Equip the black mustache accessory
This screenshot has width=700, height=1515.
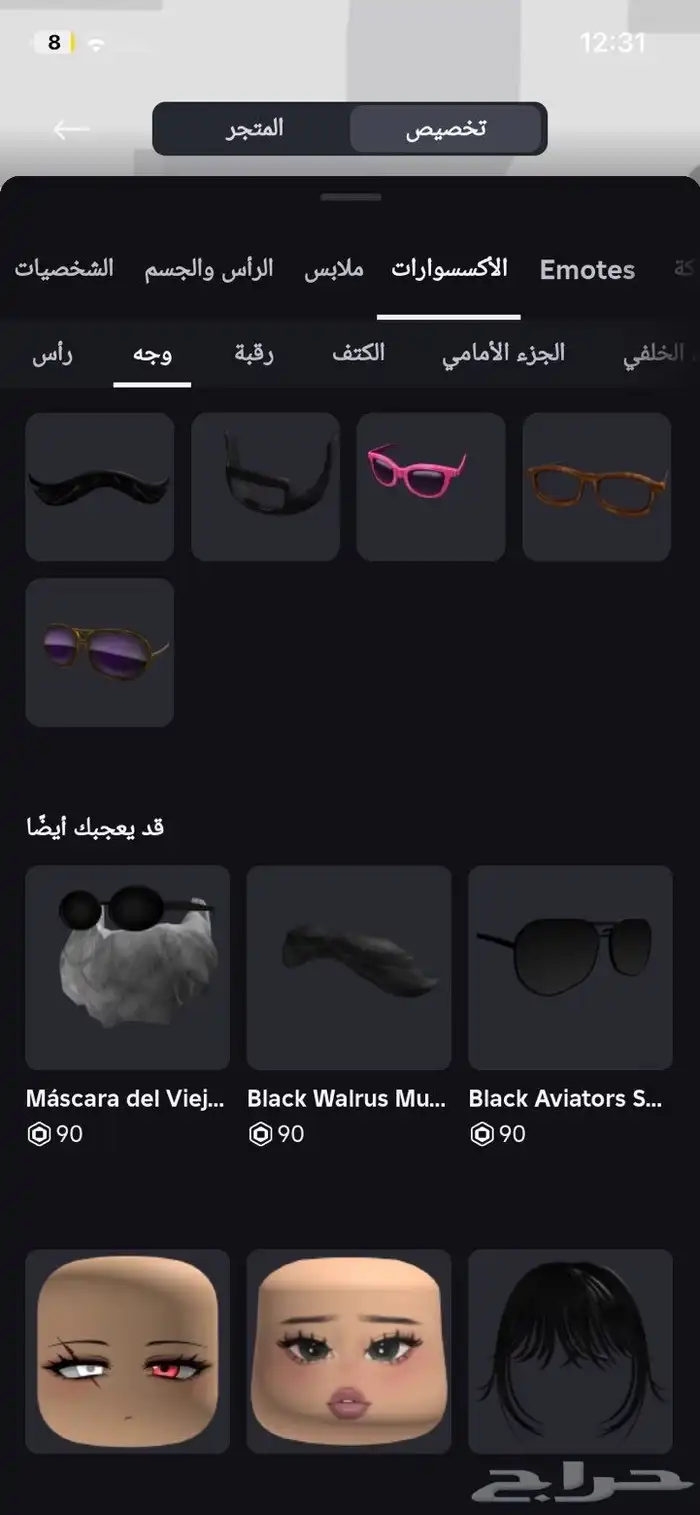tap(100, 487)
